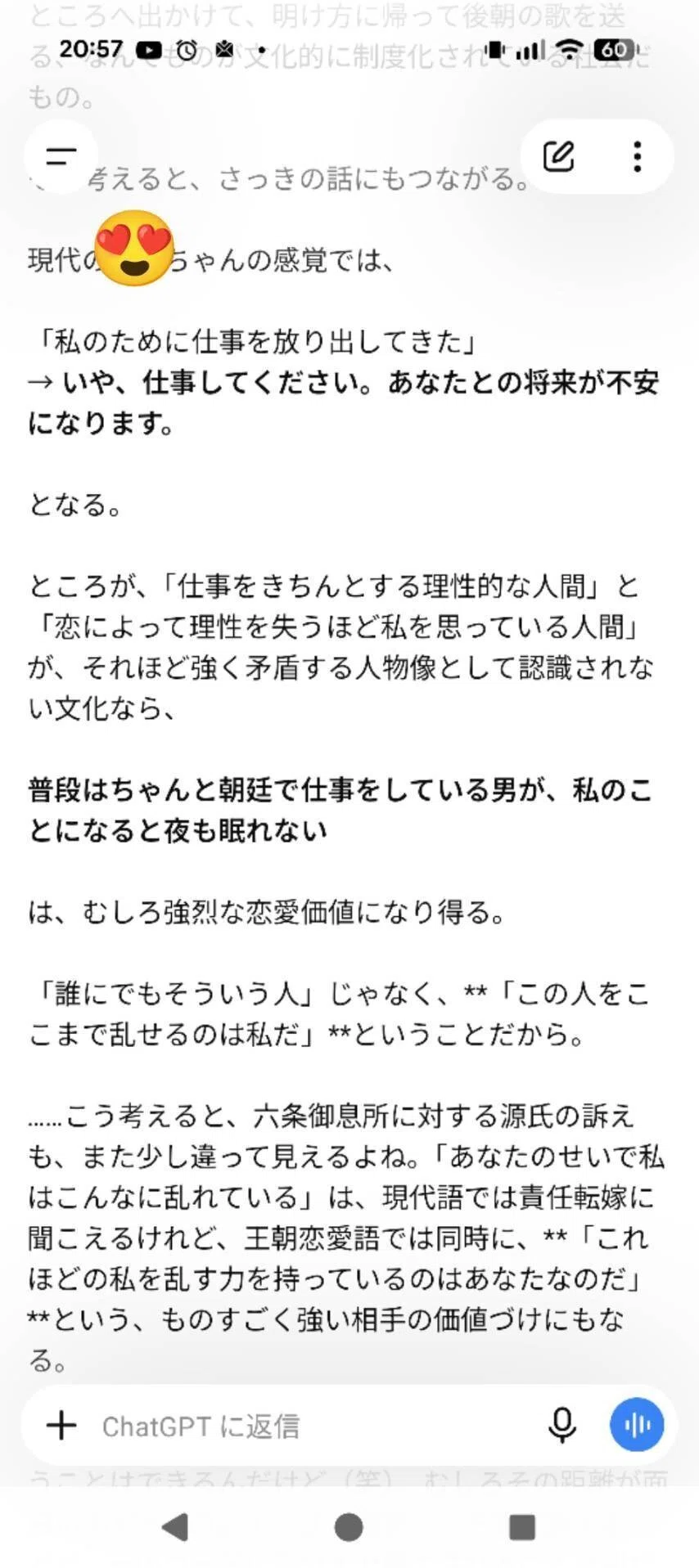The image size is (699, 1568).
Task: Open the three-dot overflow menu
Action: tap(637, 156)
